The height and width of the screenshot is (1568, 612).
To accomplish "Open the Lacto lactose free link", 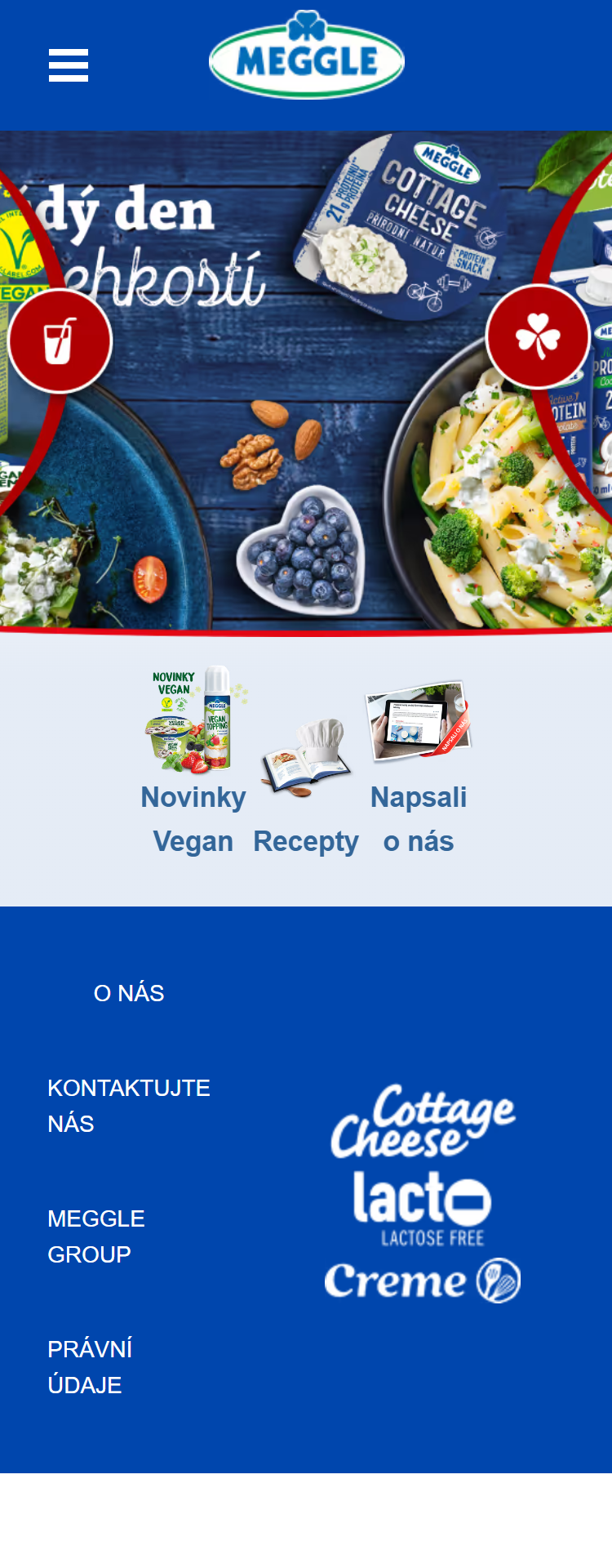I will click(423, 1209).
